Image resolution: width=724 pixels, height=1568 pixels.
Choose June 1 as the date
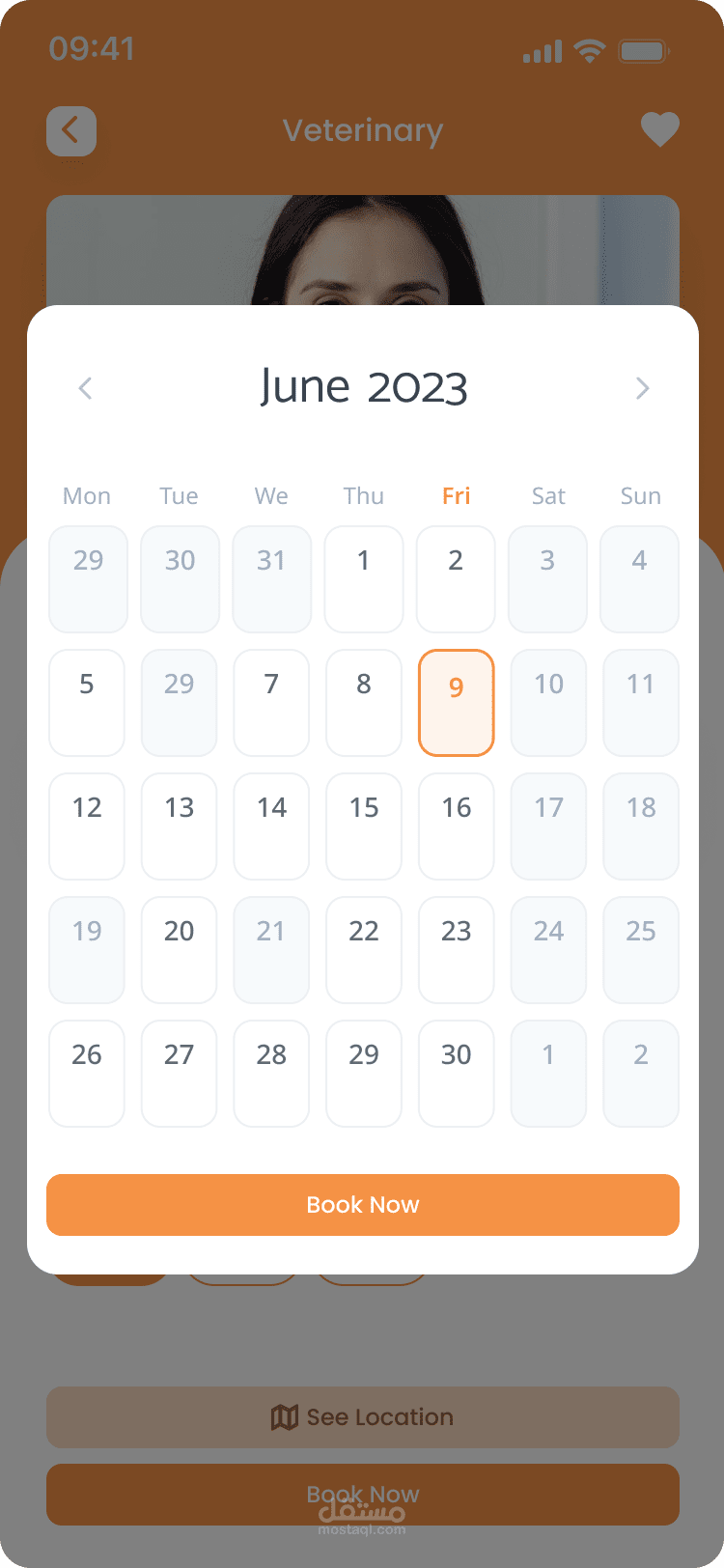pos(364,579)
